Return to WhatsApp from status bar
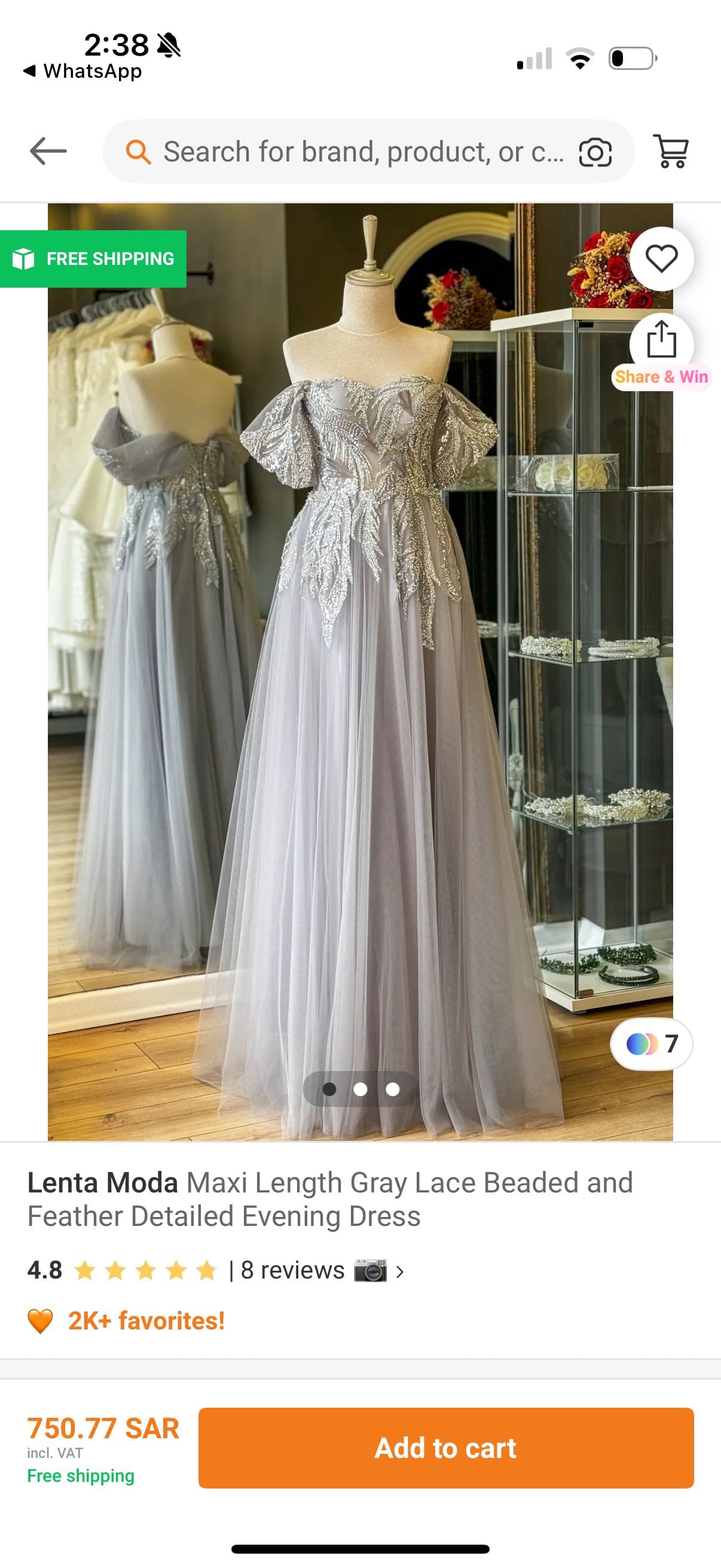This screenshot has width=721, height=1568. point(82,71)
